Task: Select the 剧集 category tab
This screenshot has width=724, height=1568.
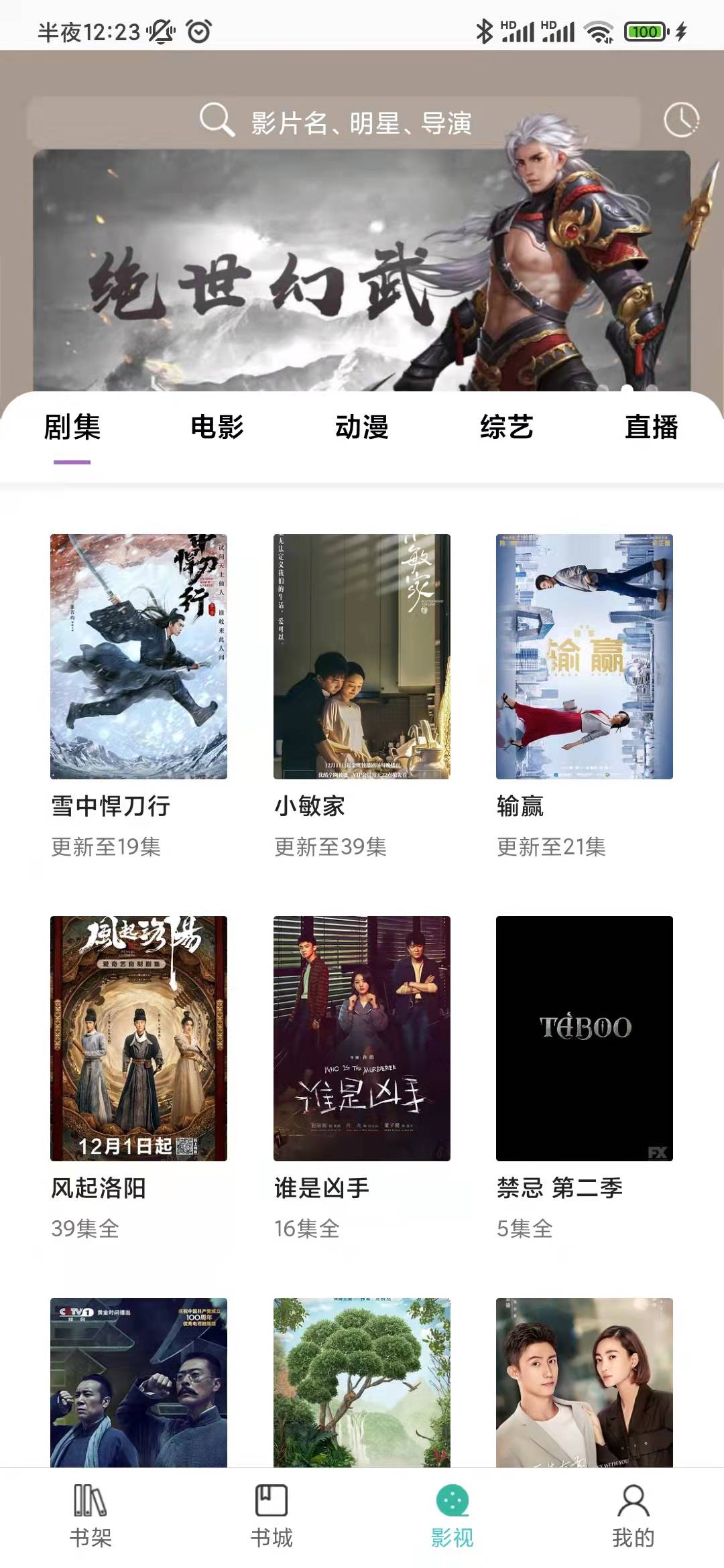Action: coord(72,428)
